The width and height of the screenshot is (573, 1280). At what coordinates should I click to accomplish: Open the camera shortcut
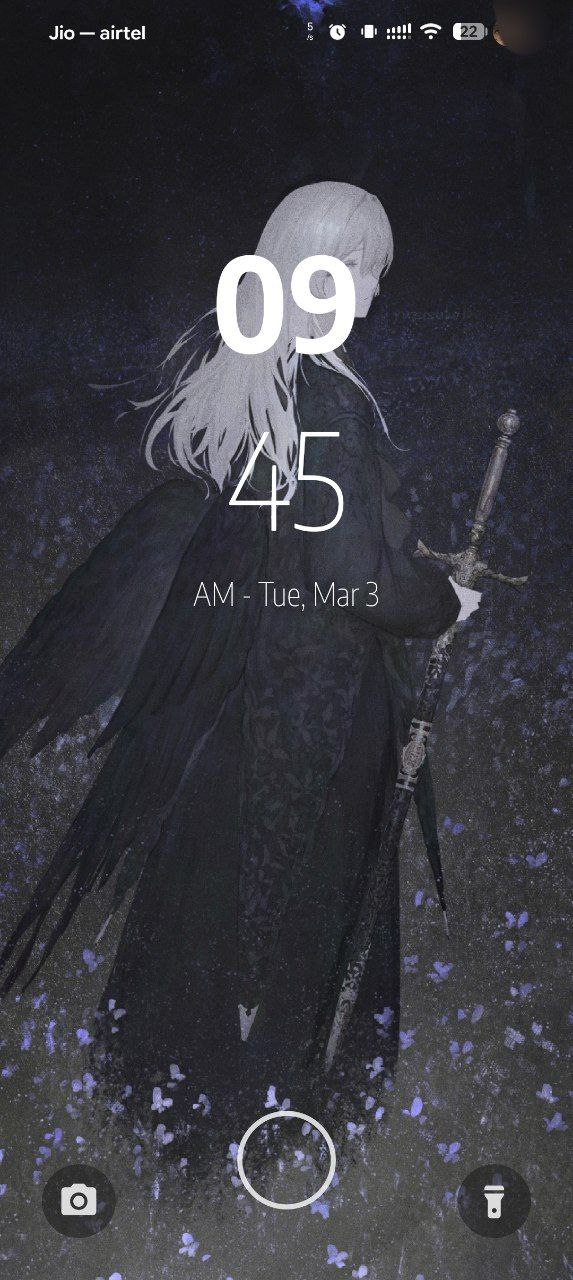79,1200
